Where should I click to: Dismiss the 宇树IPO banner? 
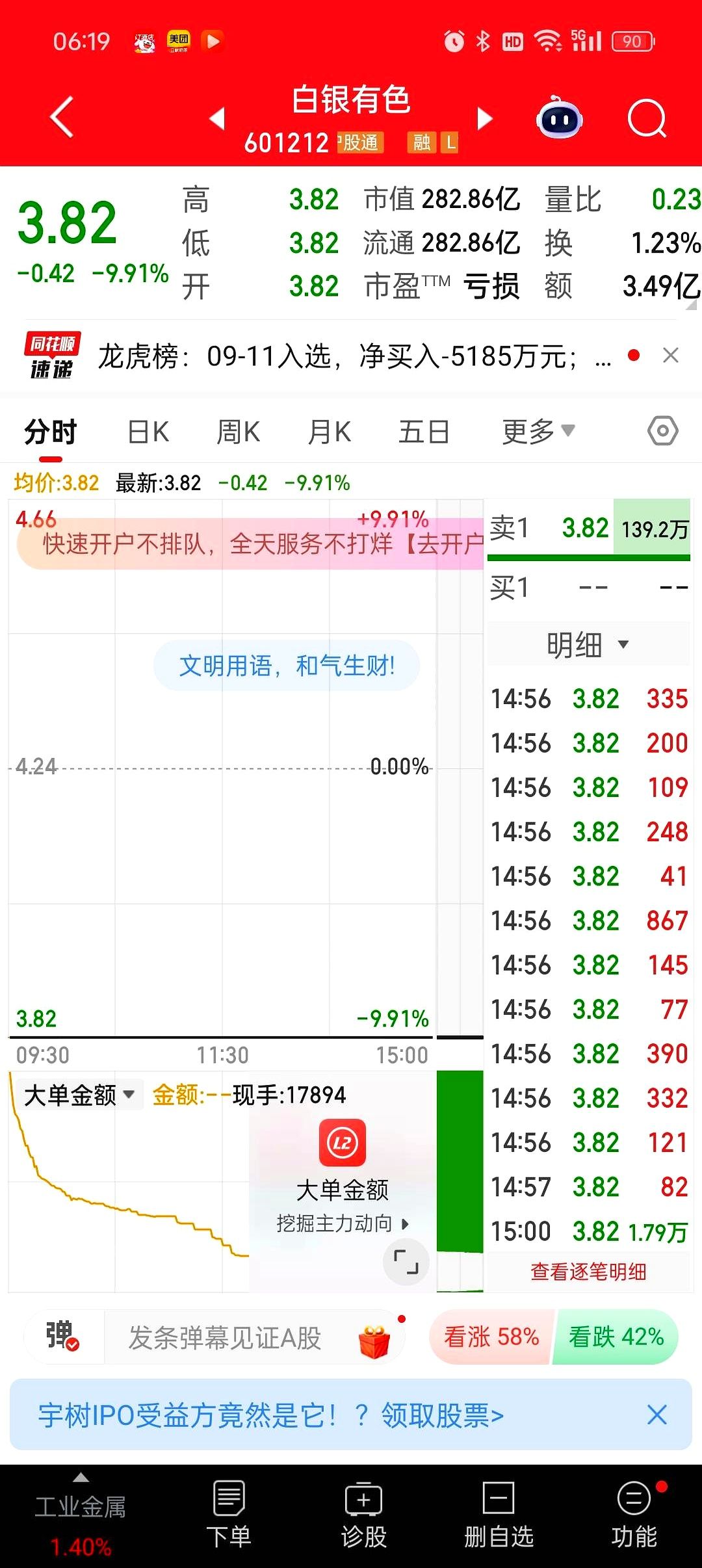point(657,1415)
